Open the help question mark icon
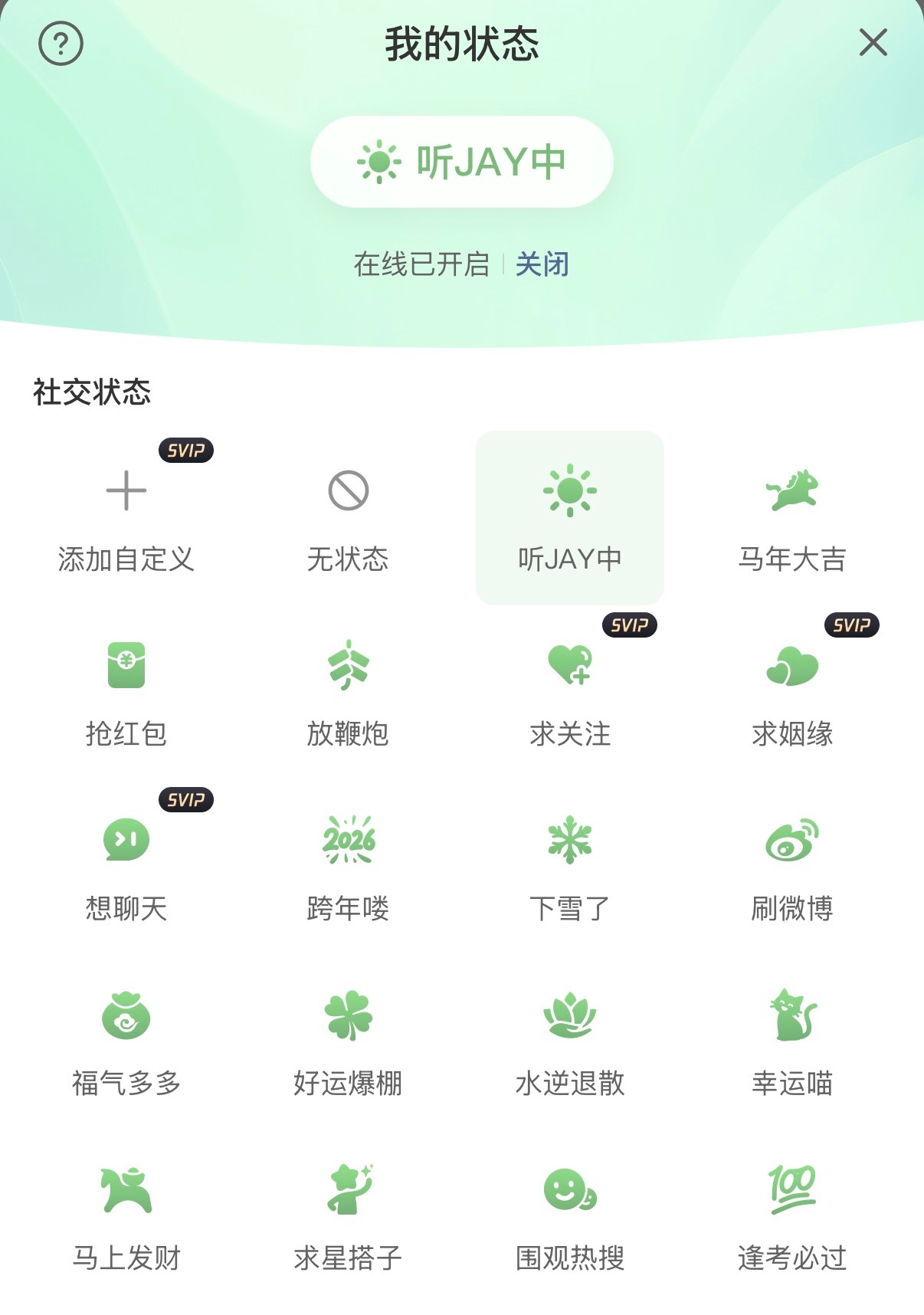924x1315 pixels. coord(59,44)
